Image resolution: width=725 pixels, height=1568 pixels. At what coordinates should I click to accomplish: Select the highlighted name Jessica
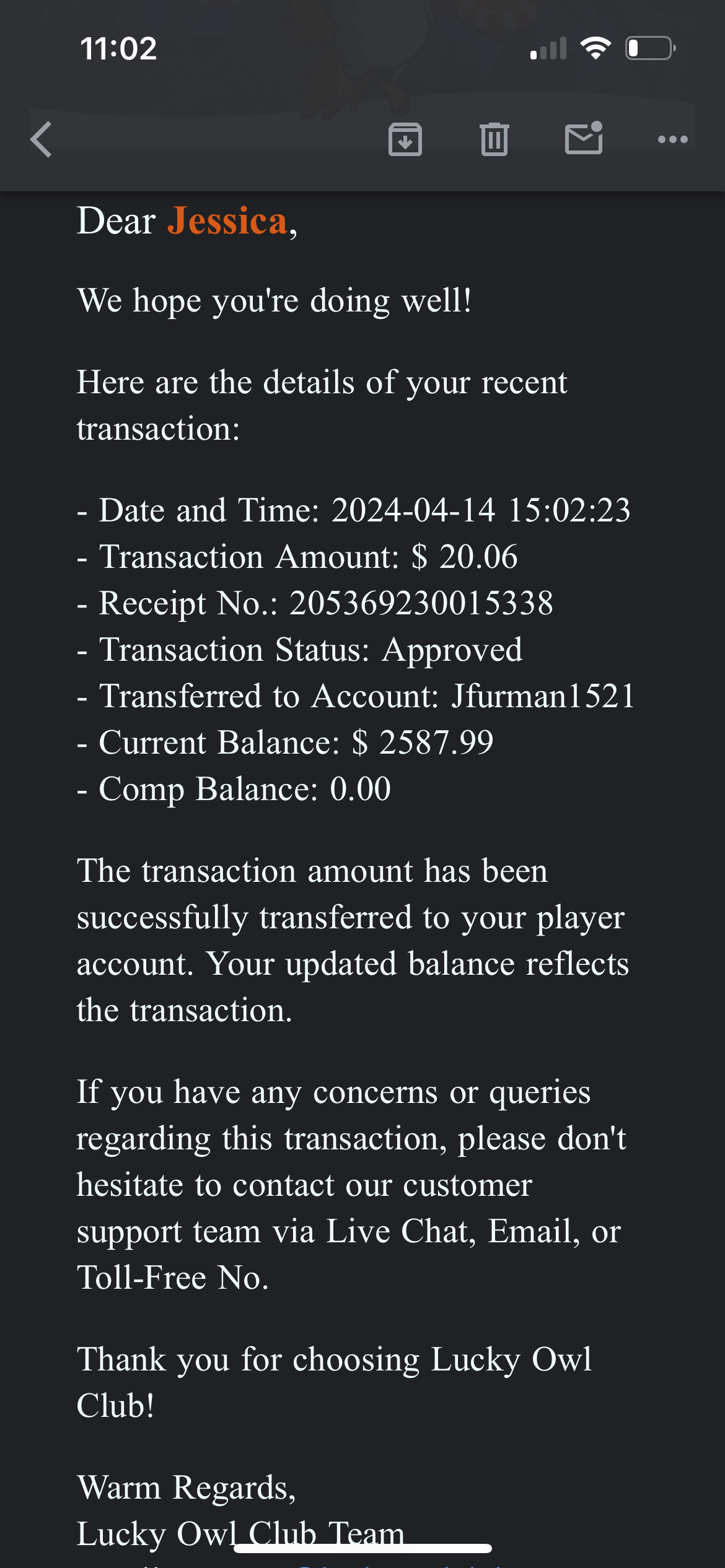229,221
